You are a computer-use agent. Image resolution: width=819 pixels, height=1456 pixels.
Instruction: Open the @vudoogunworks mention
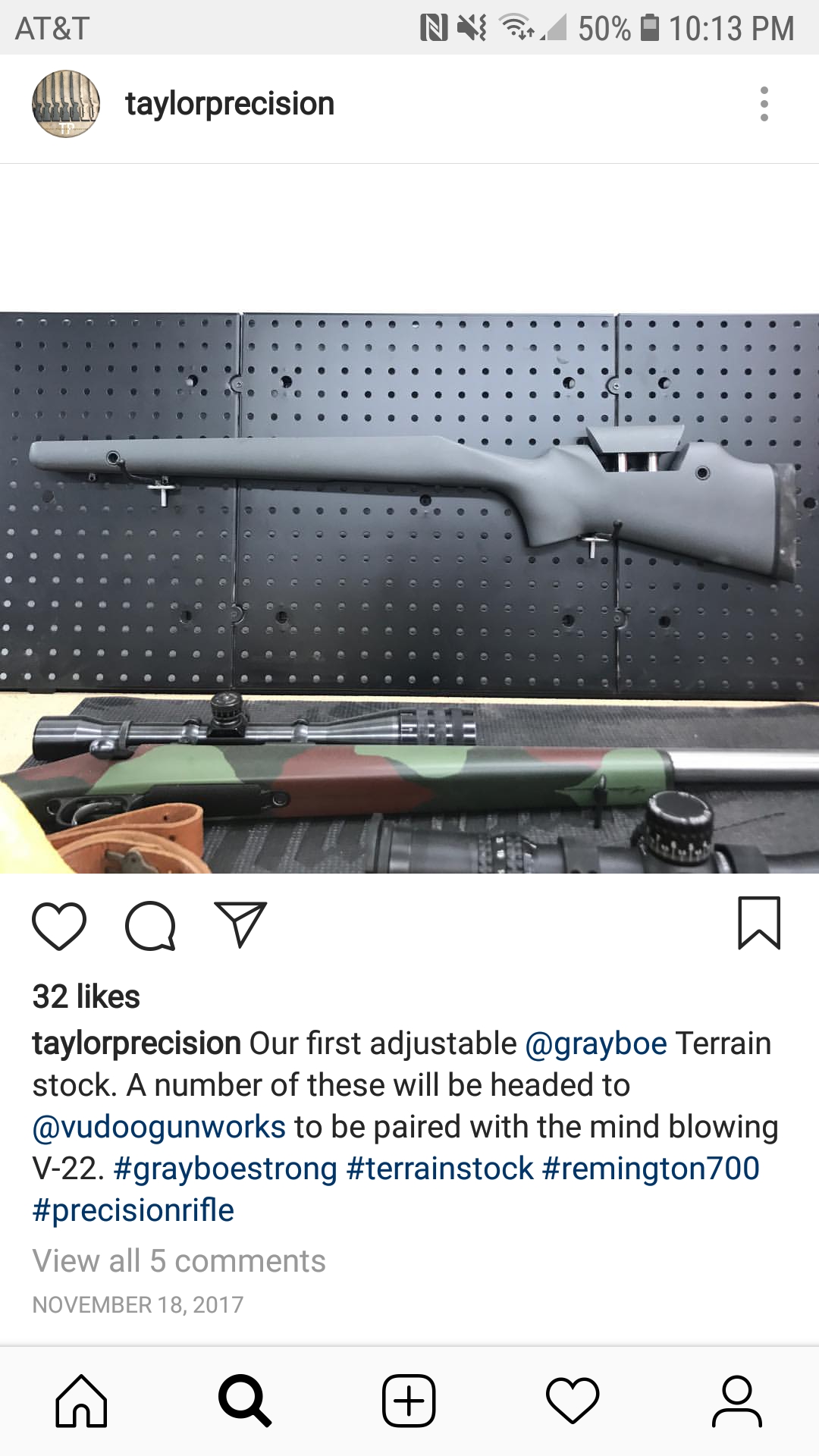coord(159,1127)
